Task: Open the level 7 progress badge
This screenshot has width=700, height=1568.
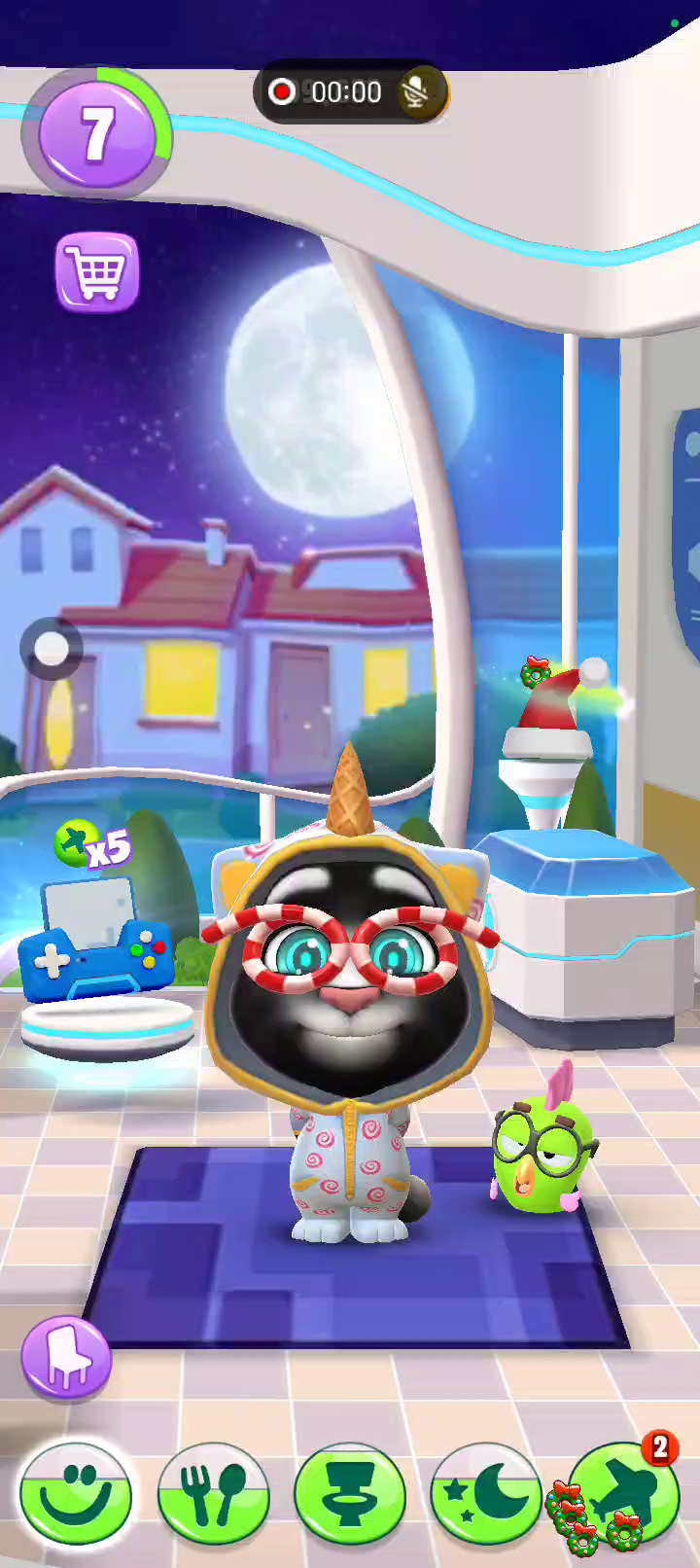Action: click(x=96, y=131)
